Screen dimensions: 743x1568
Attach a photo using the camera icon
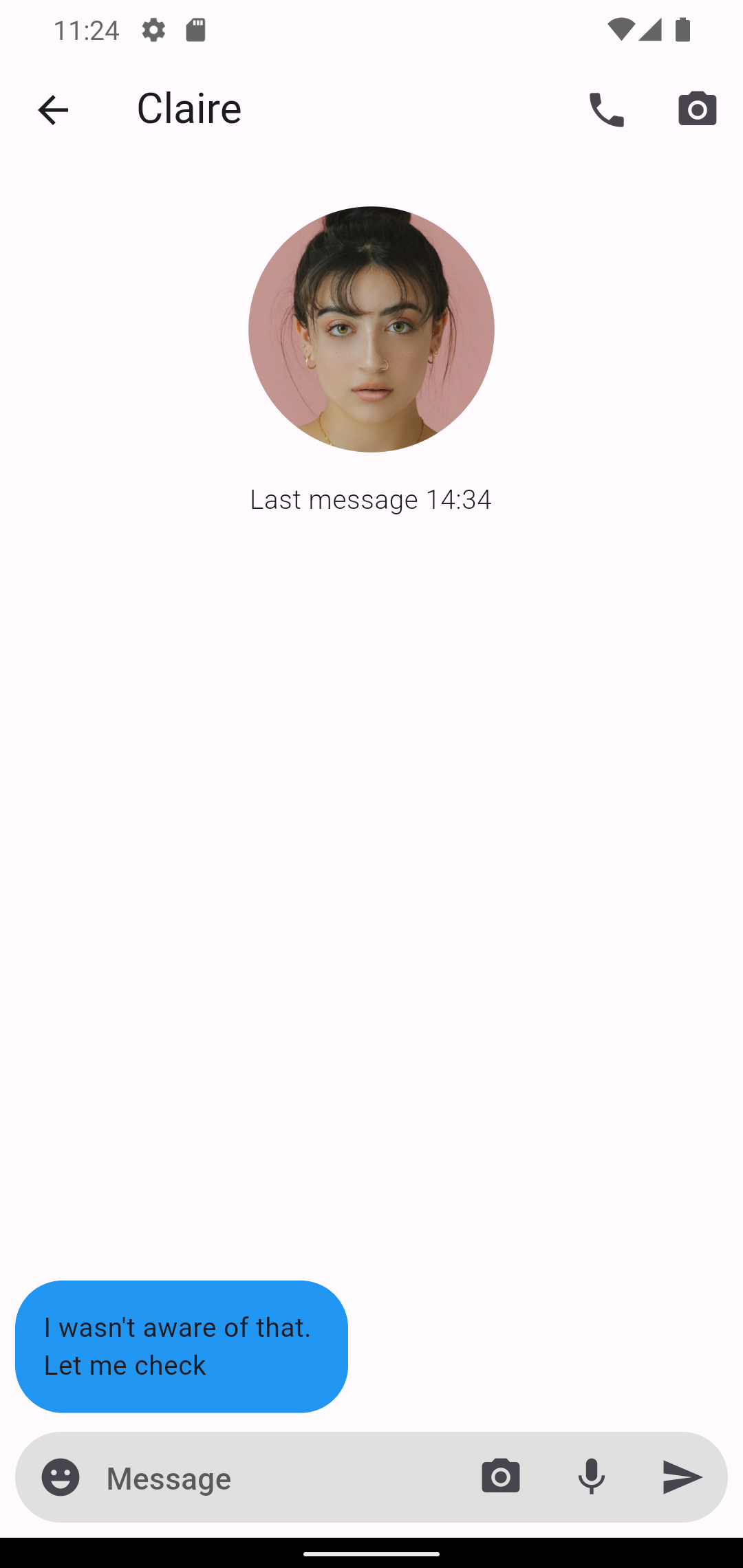pos(500,1476)
